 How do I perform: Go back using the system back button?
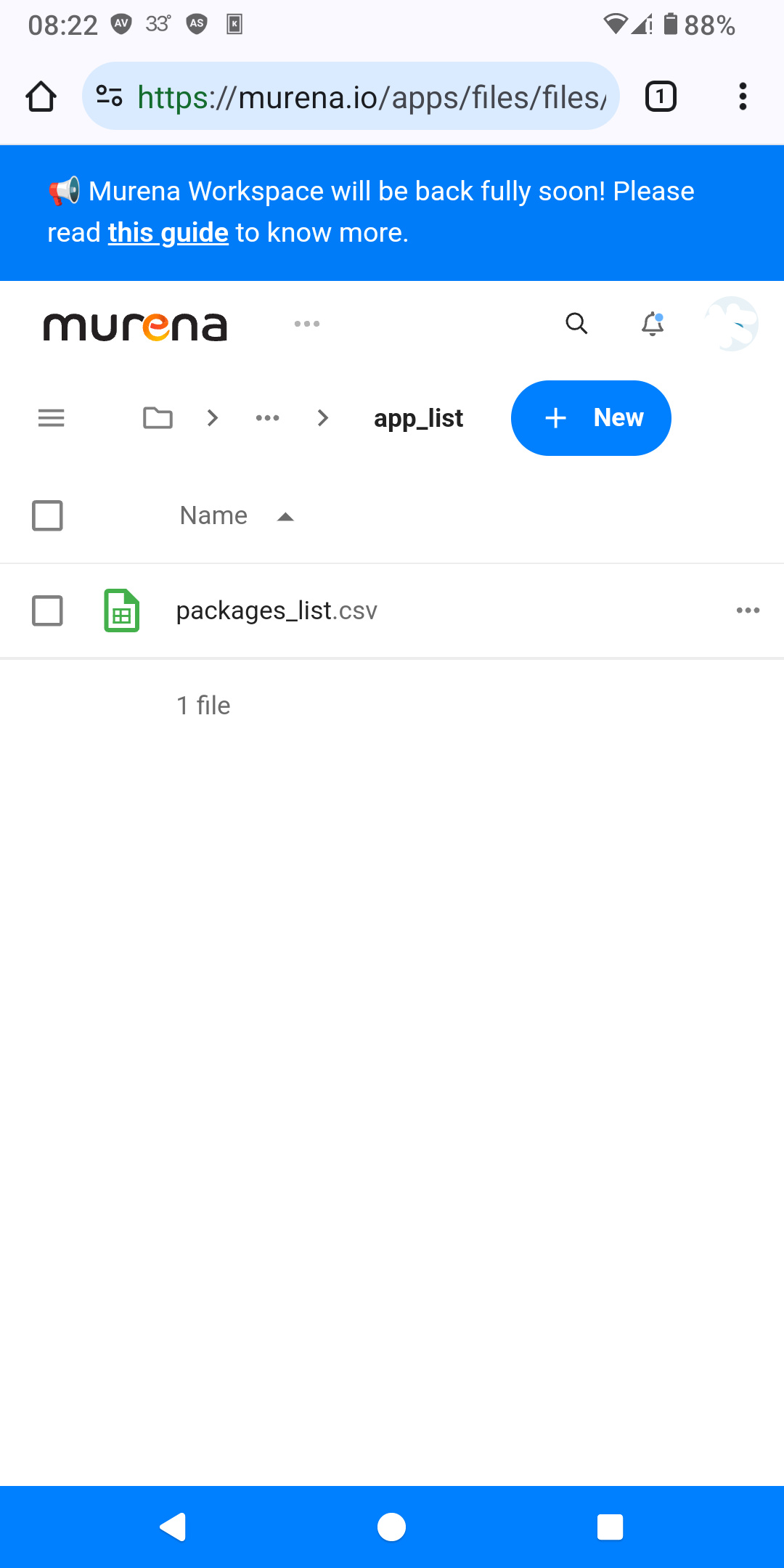coord(173,1527)
